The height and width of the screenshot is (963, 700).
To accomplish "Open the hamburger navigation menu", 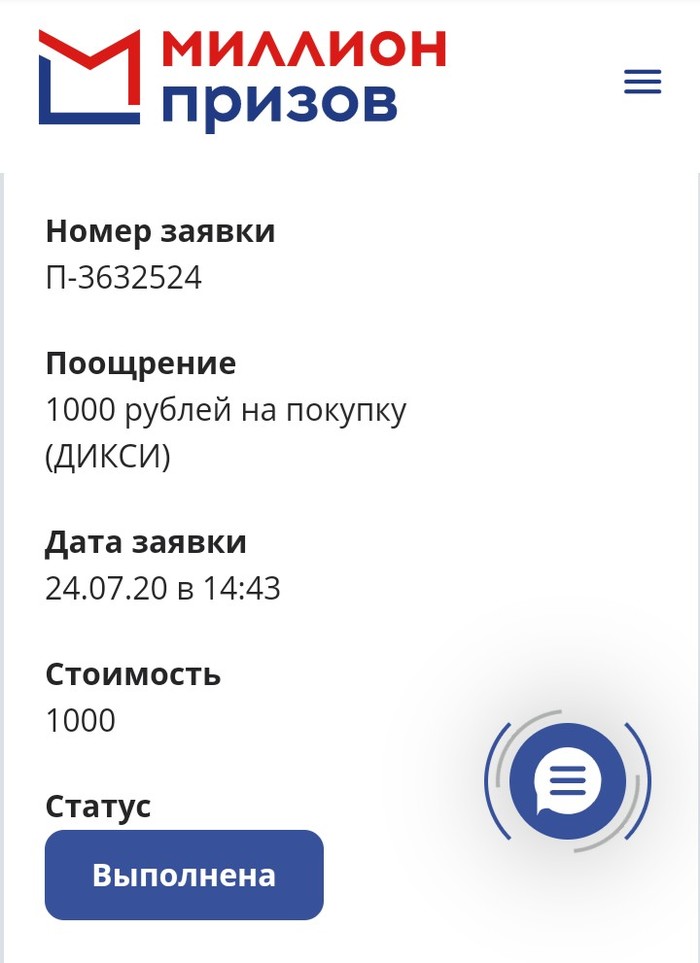I will (x=642, y=81).
